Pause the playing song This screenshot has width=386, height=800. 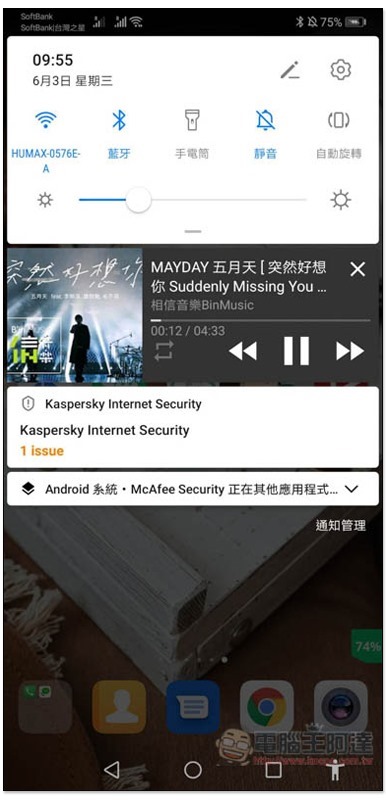[296, 351]
